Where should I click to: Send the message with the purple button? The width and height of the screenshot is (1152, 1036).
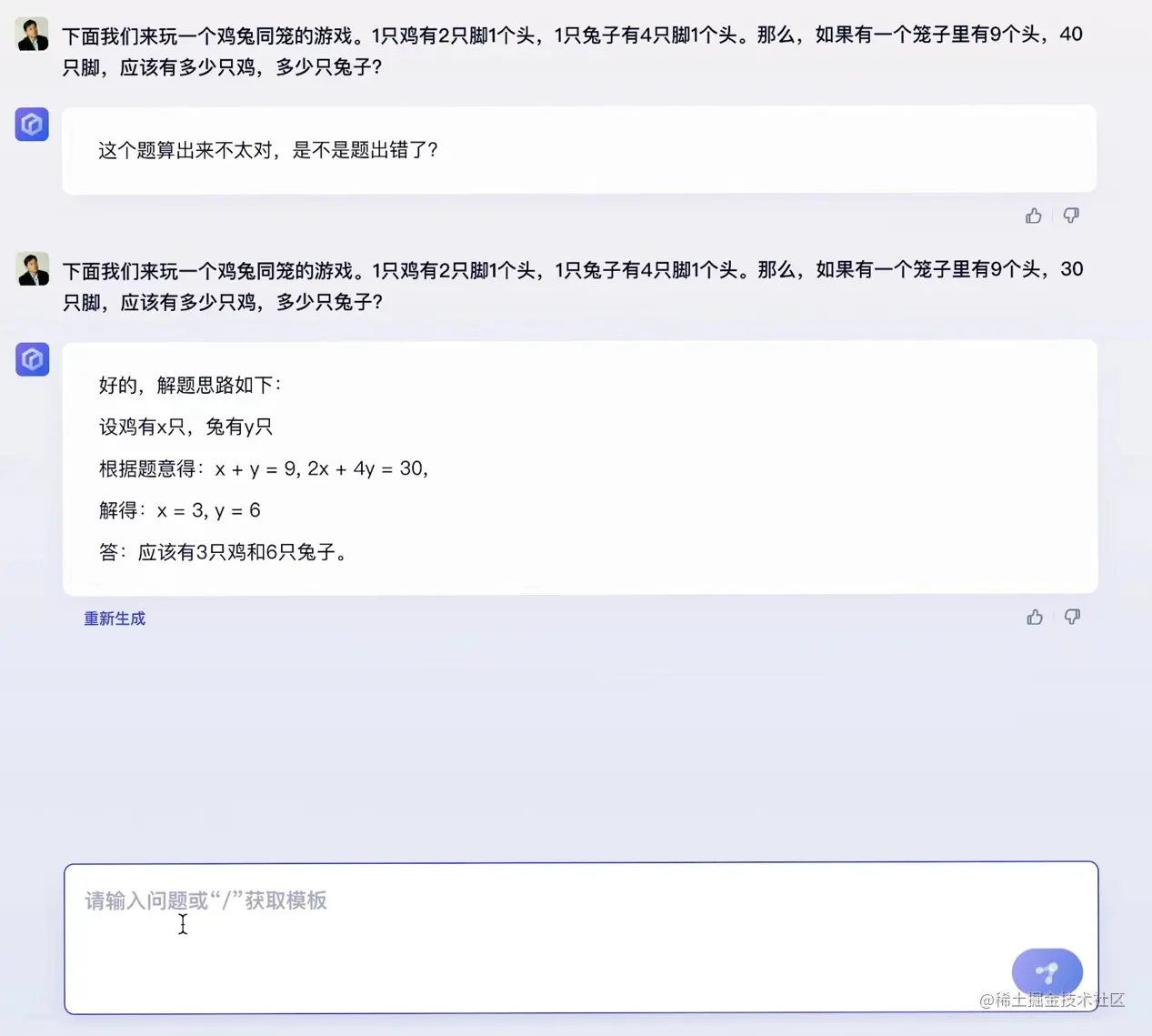tap(1047, 973)
